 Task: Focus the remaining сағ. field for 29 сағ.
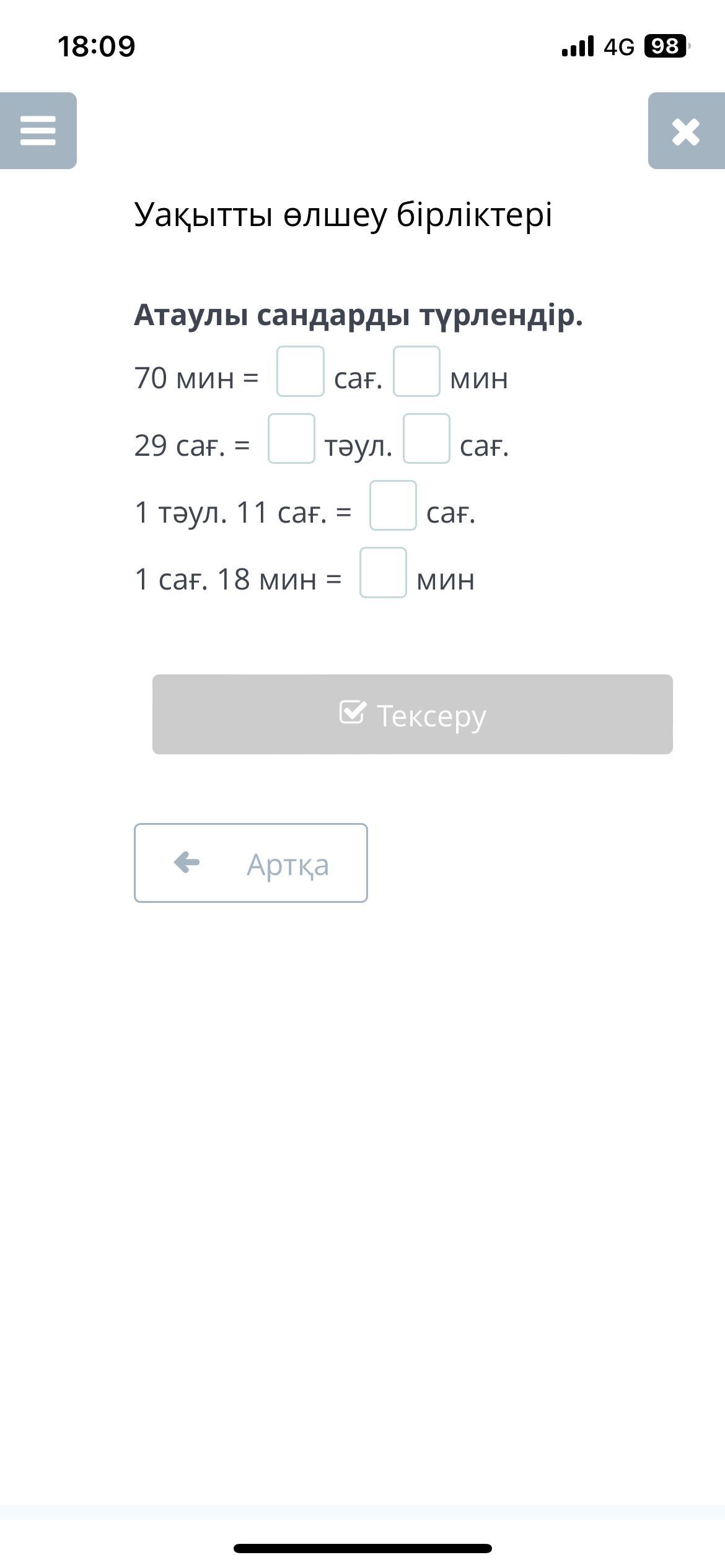click(426, 438)
